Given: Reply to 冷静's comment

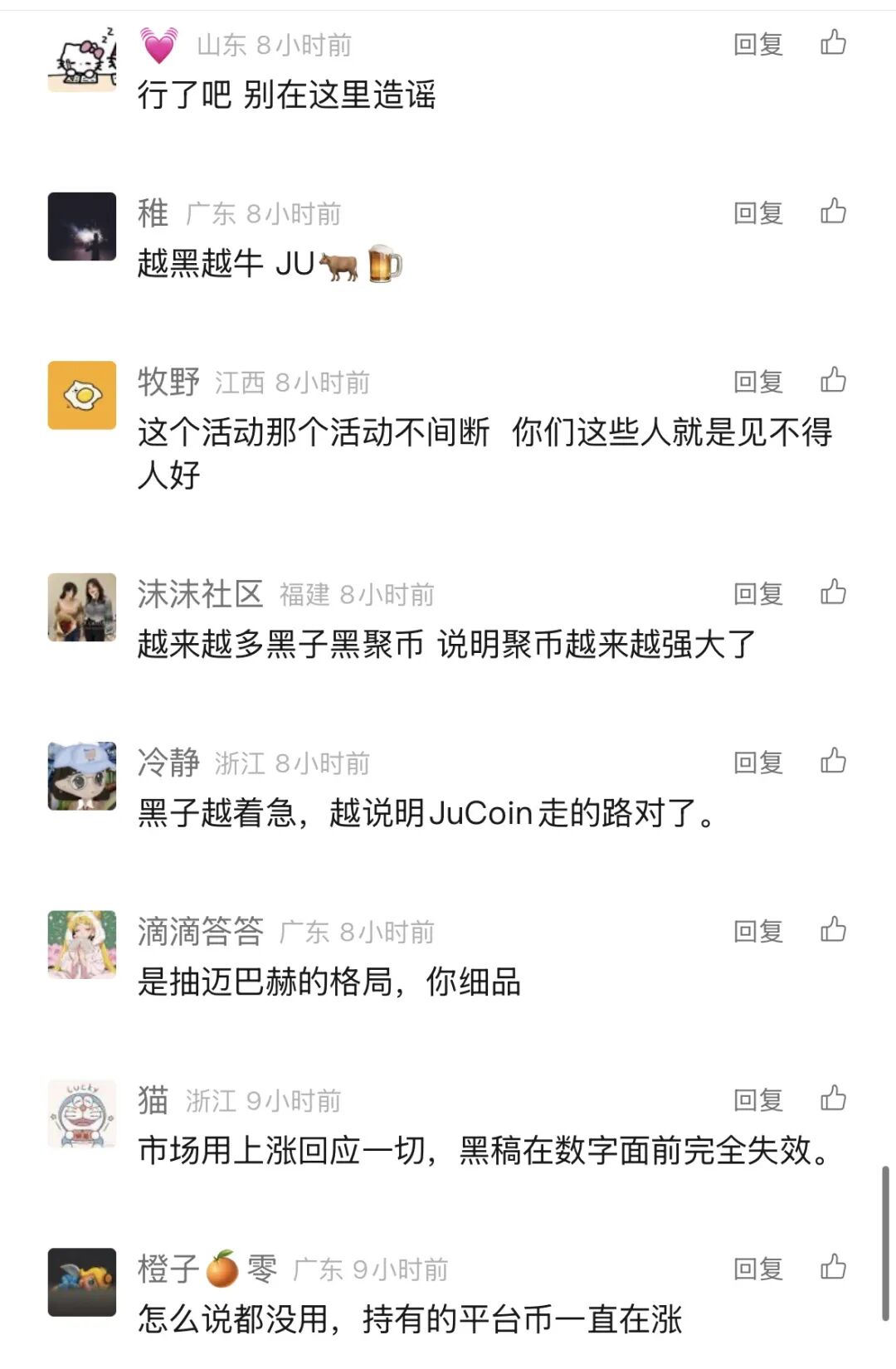Looking at the screenshot, I should (756, 762).
